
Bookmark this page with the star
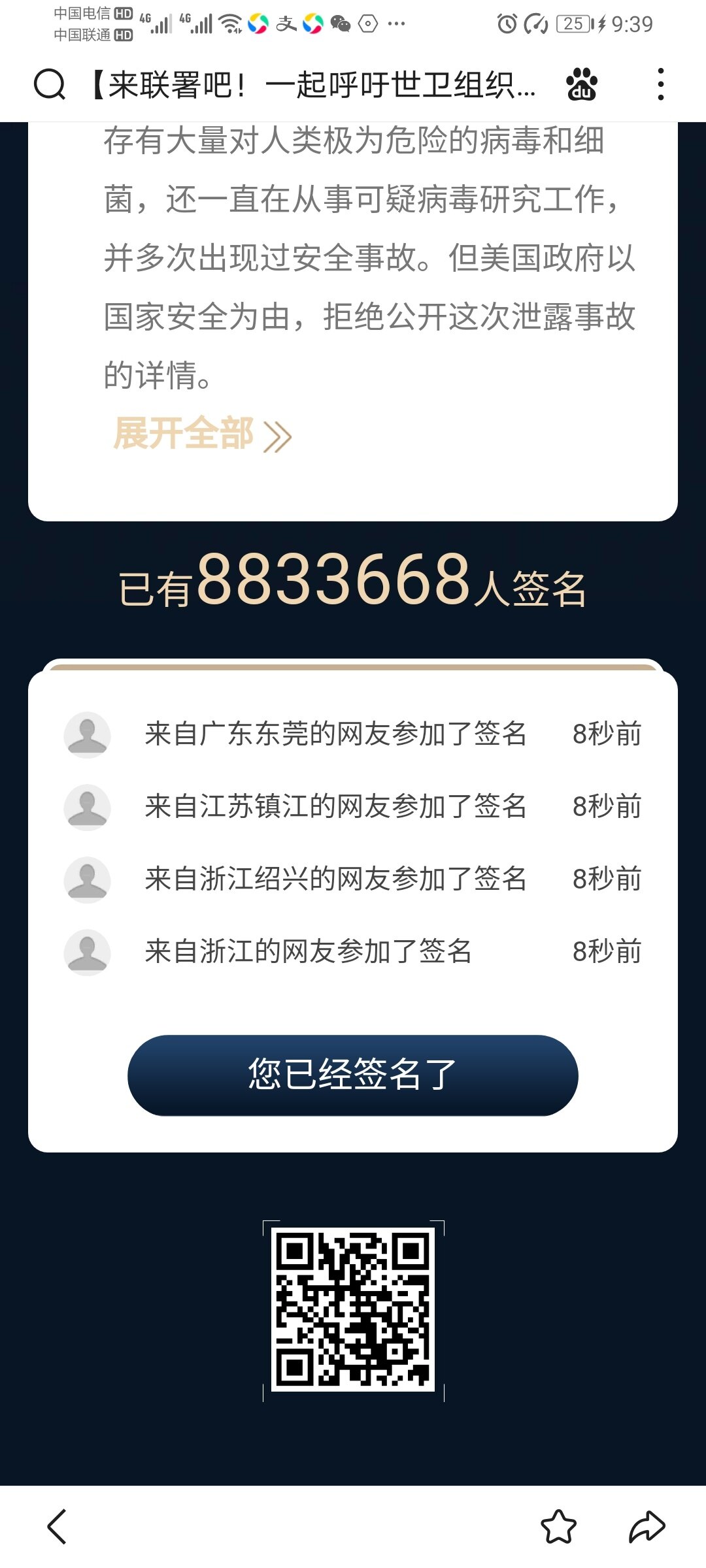(558, 1527)
